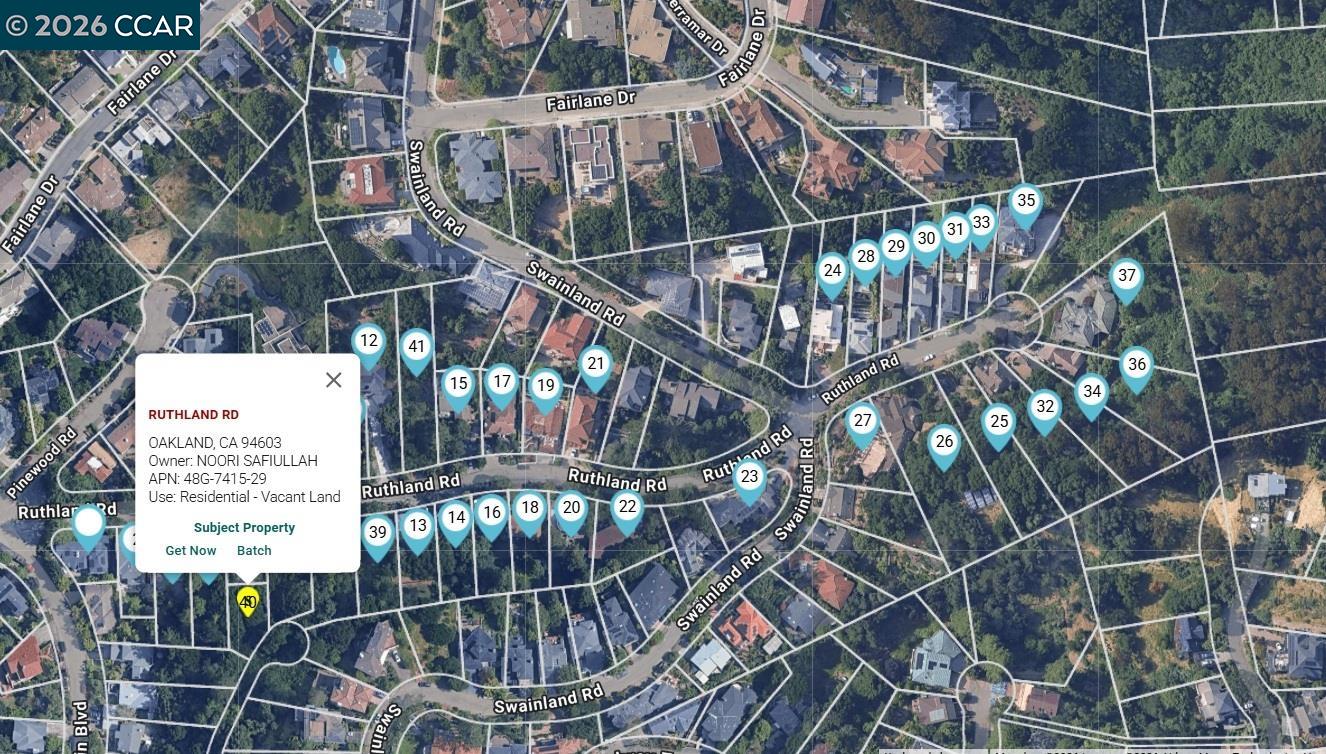
Task: Open map pin number 36
Action: pos(1136,366)
